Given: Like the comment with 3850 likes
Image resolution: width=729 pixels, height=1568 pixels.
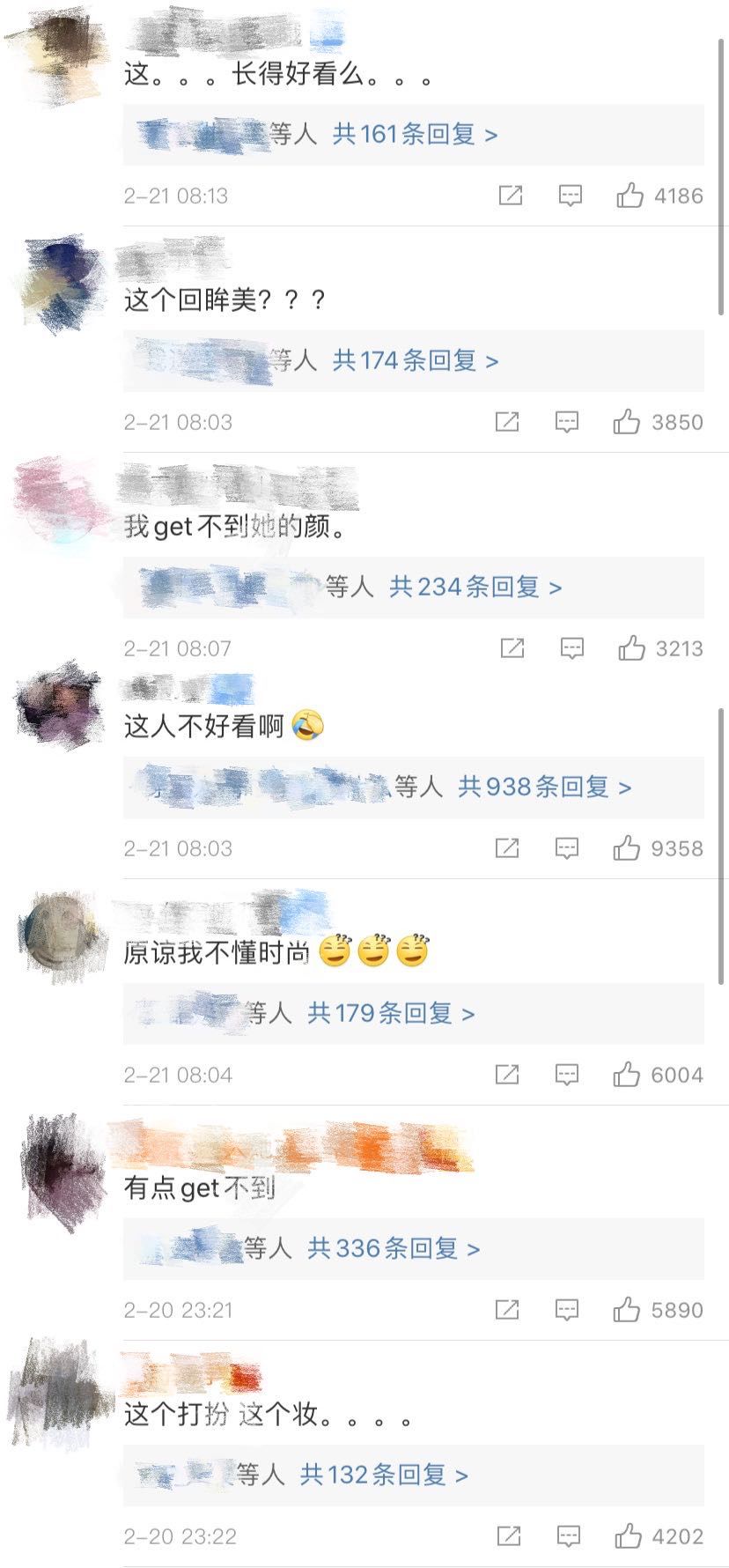Looking at the screenshot, I should (627, 422).
